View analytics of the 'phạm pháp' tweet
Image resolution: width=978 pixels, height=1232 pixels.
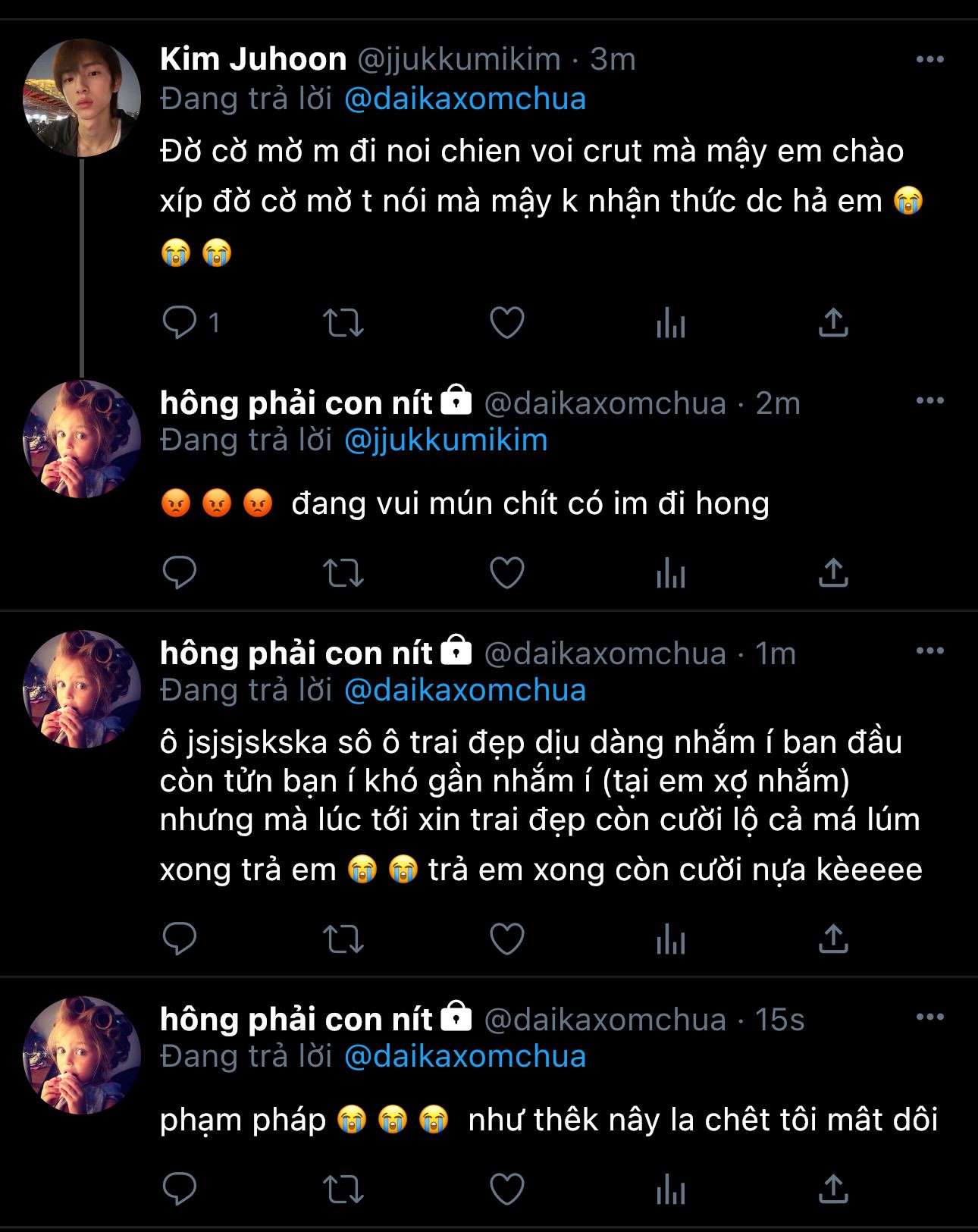(x=670, y=1189)
